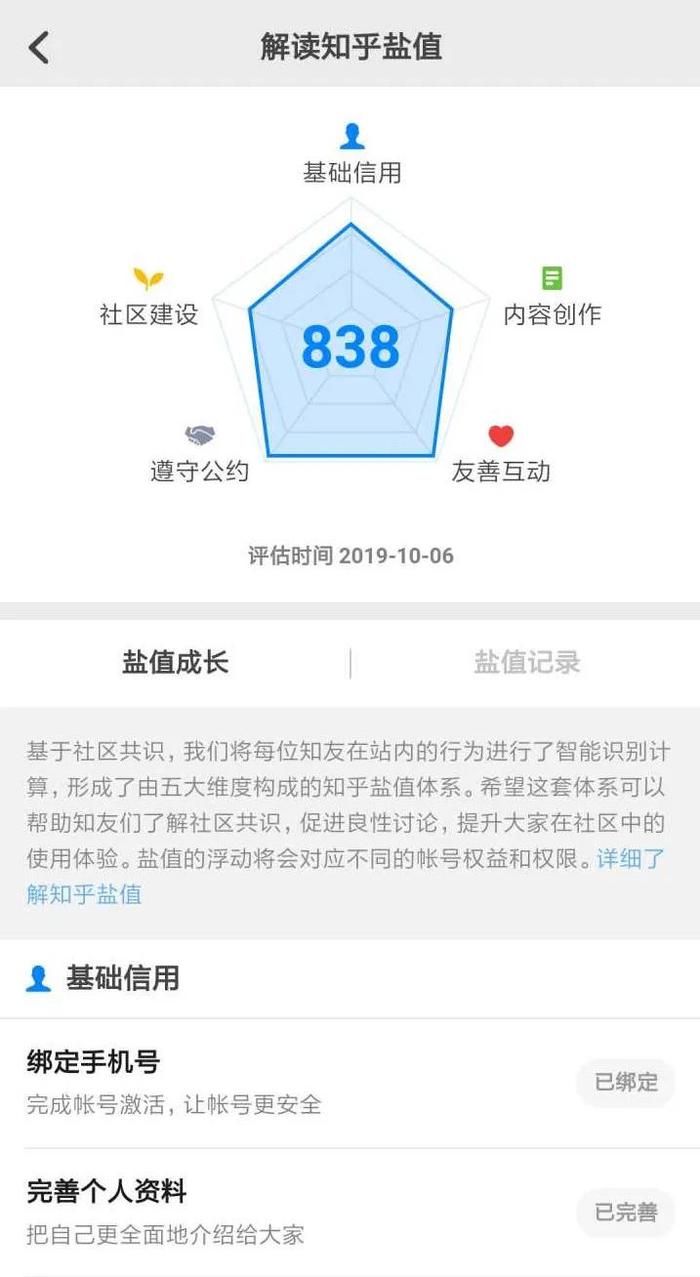Open the 详细了解知乎盐值 link

86,893
